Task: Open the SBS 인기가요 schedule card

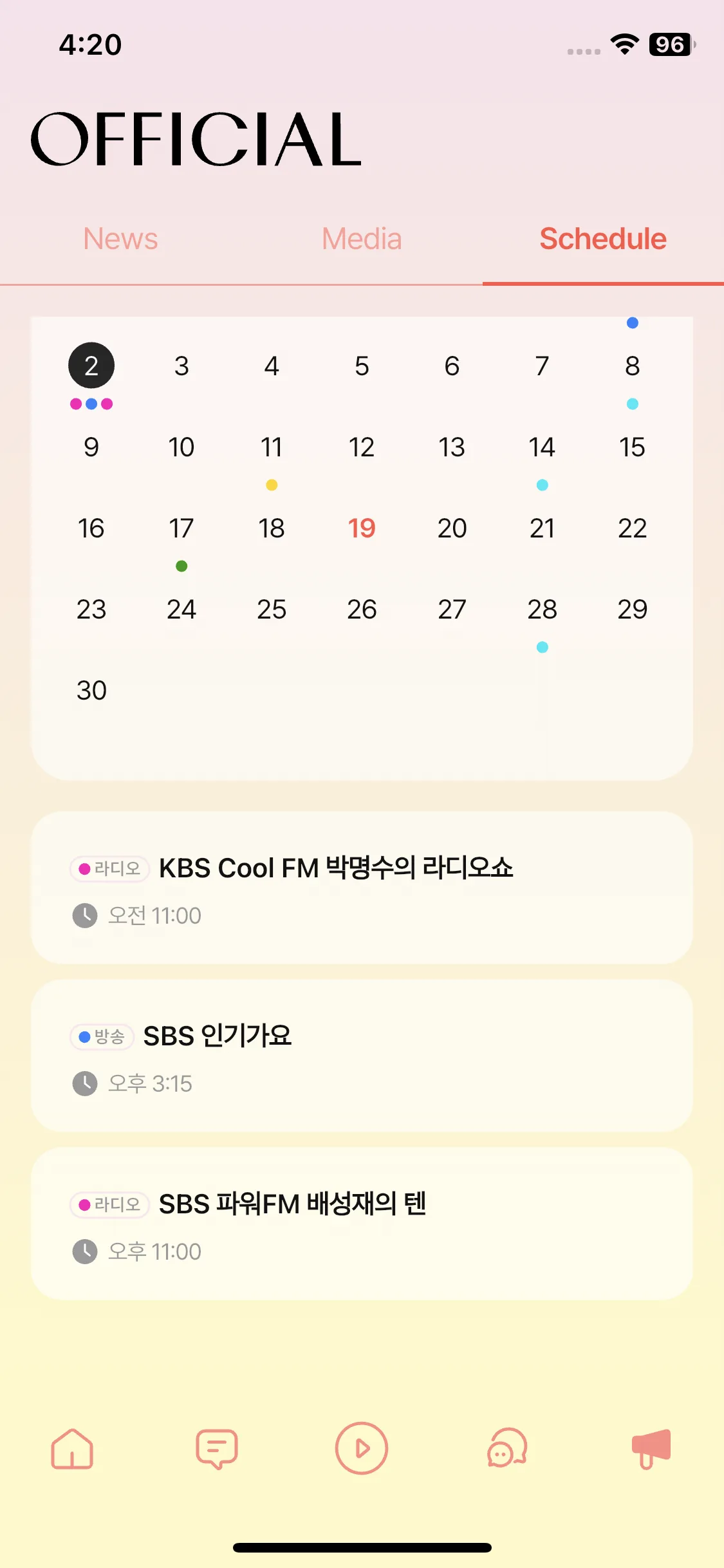Action: pos(362,1056)
